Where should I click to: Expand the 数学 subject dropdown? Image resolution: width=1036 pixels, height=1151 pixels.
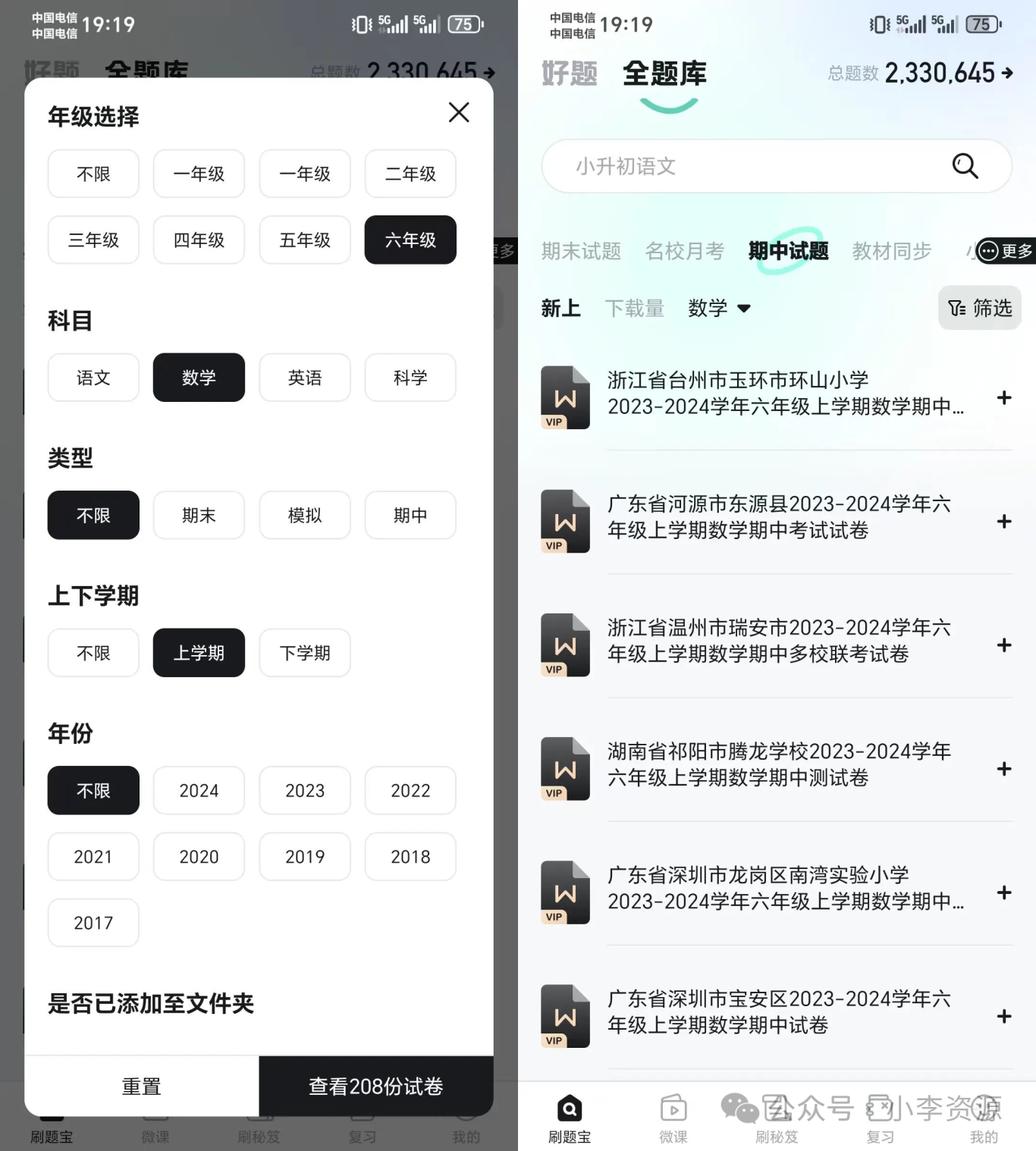pos(719,308)
